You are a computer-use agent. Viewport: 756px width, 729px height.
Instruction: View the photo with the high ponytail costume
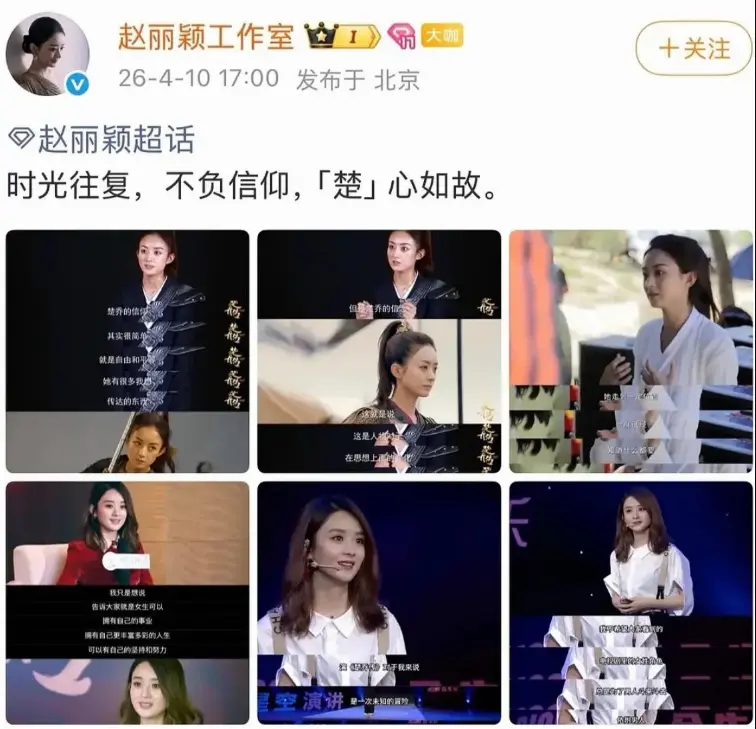[x=379, y=351]
